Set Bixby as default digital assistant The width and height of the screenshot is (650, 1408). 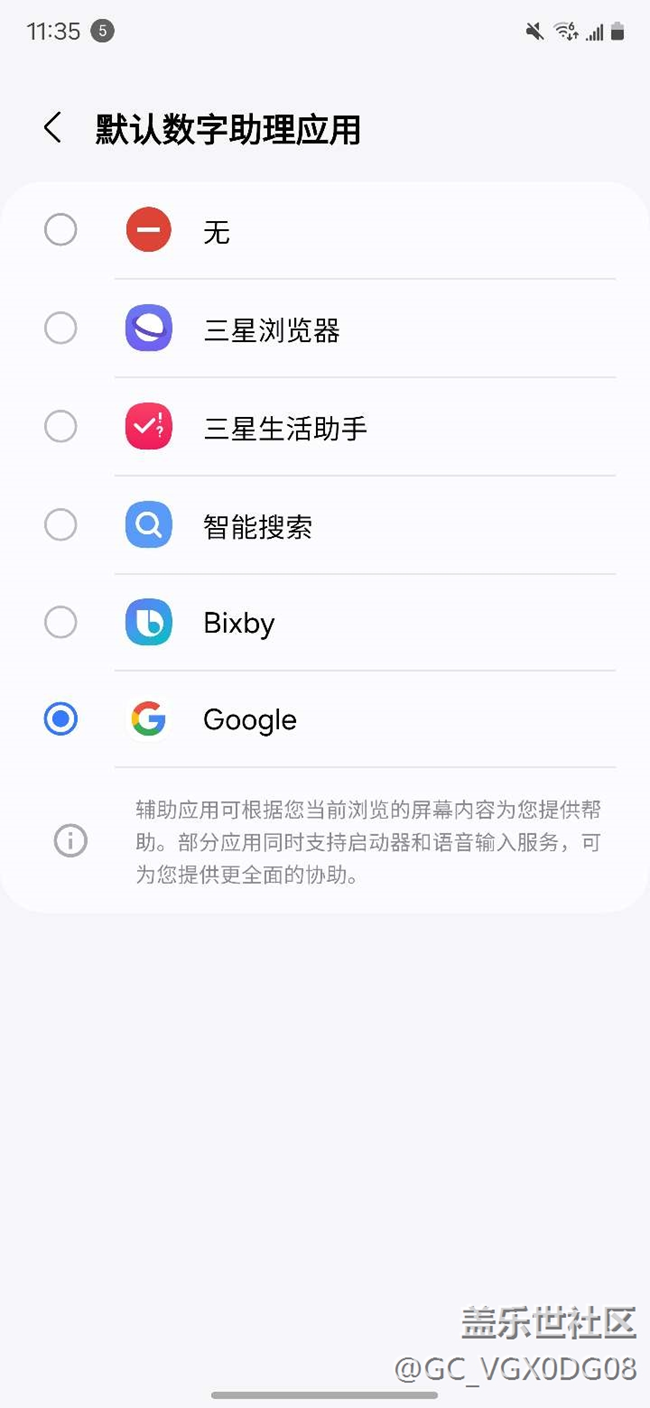(x=61, y=622)
